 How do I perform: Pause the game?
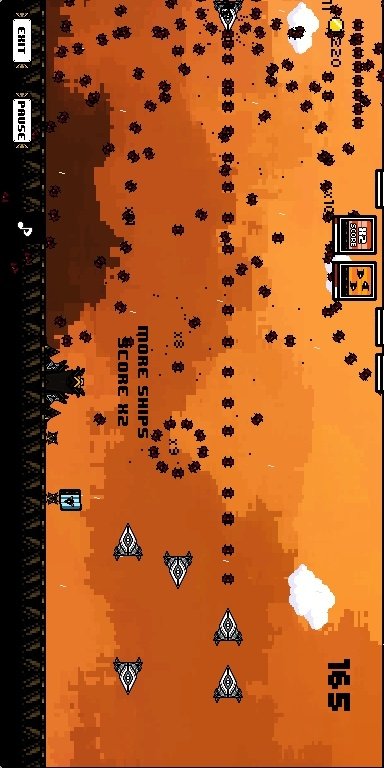[x=22, y=120]
